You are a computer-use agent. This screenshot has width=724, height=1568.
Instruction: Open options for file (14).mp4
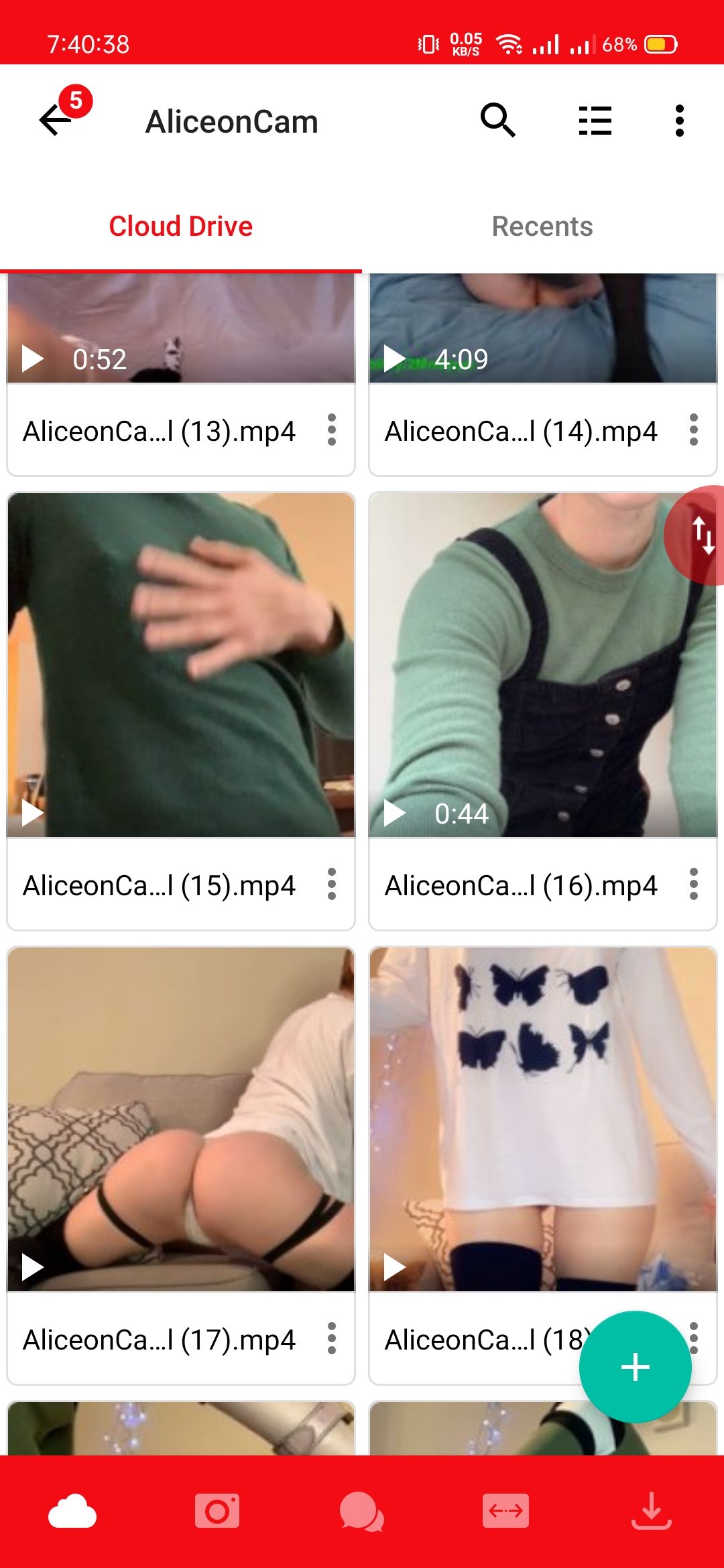(x=693, y=430)
